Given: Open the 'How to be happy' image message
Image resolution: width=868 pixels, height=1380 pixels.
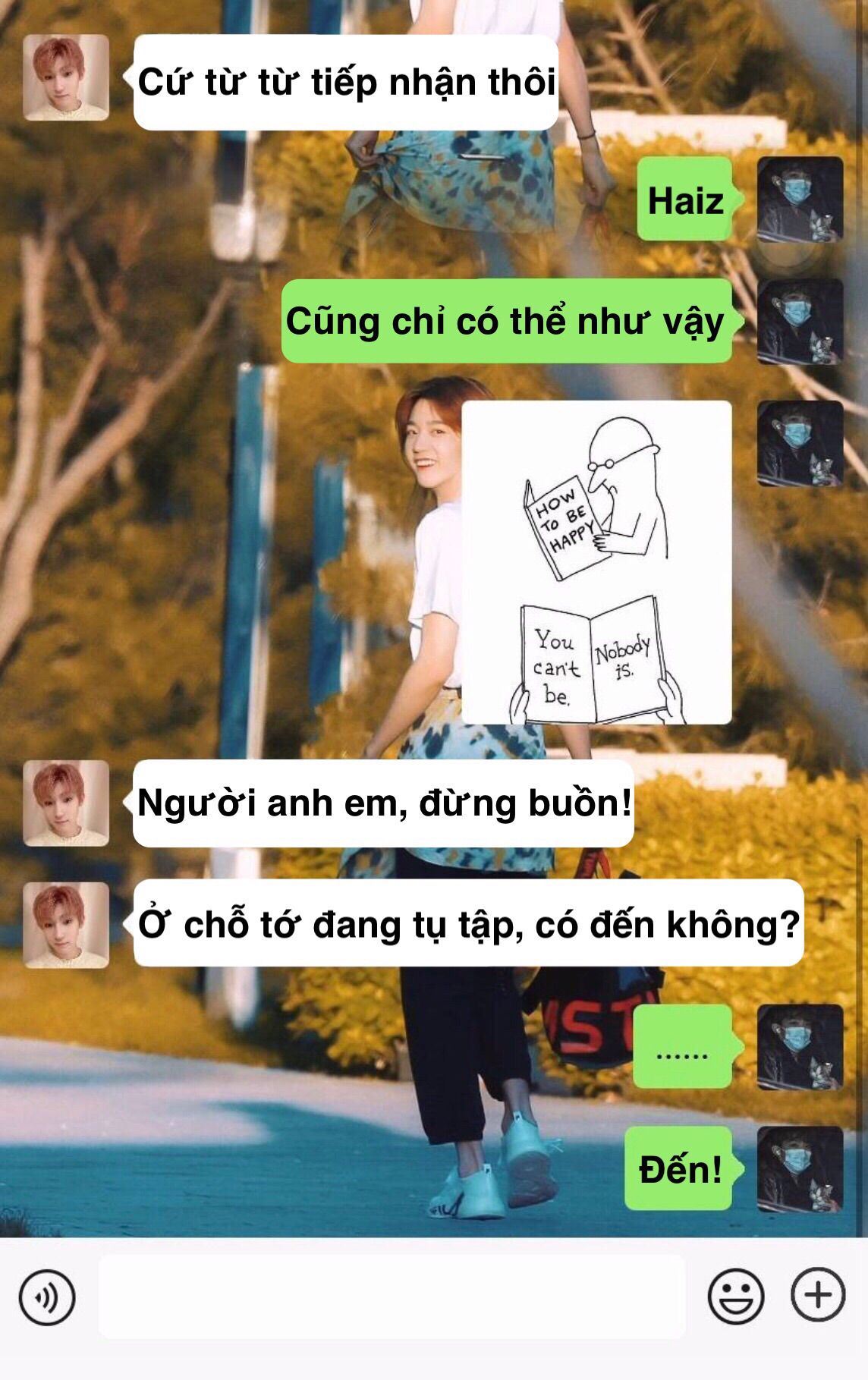Looking at the screenshot, I should [596, 562].
